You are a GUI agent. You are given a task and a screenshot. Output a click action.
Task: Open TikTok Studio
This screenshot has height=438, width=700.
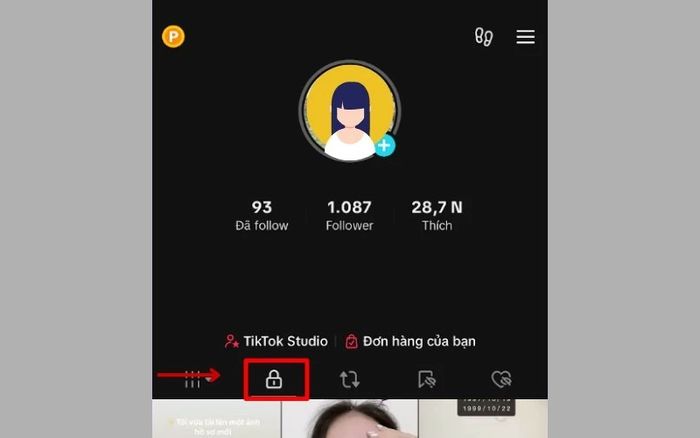pos(276,341)
